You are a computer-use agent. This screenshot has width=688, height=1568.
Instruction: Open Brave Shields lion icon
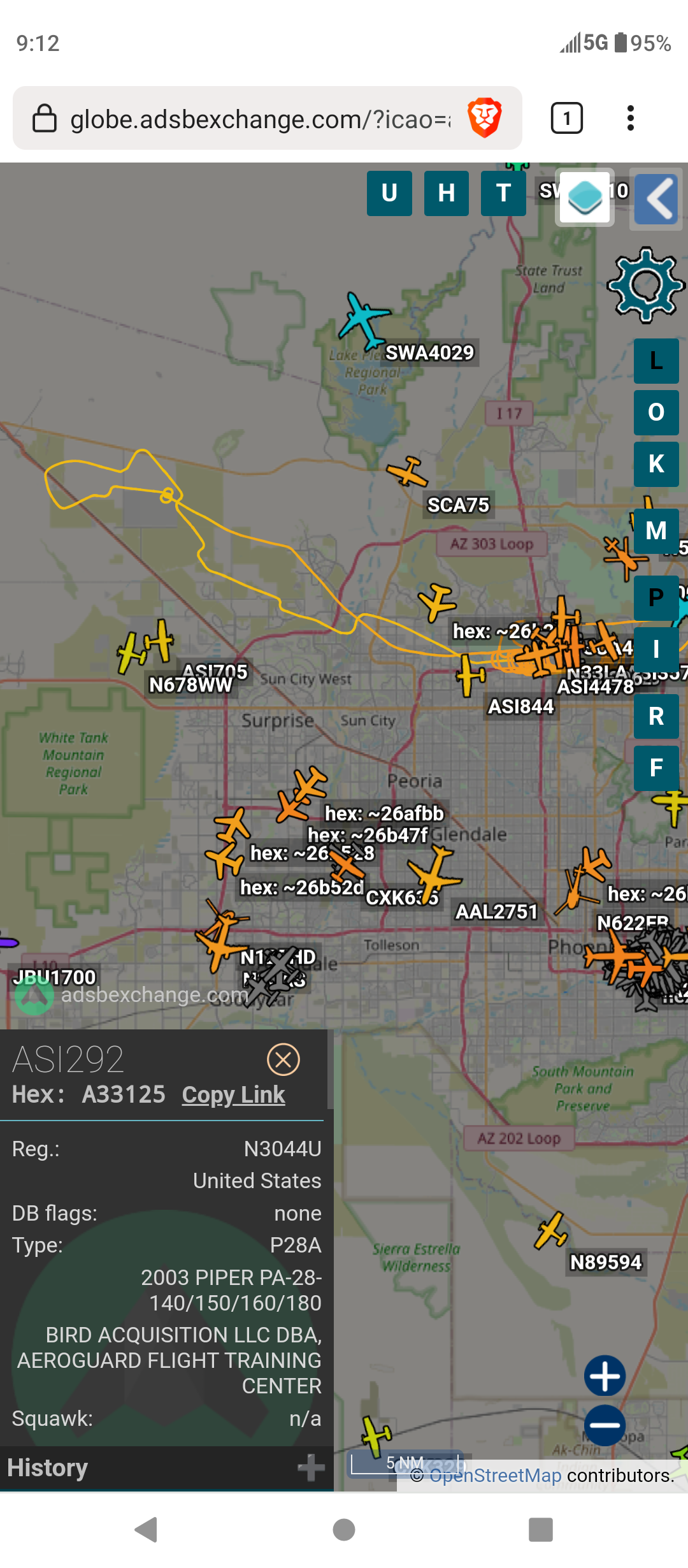485,119
